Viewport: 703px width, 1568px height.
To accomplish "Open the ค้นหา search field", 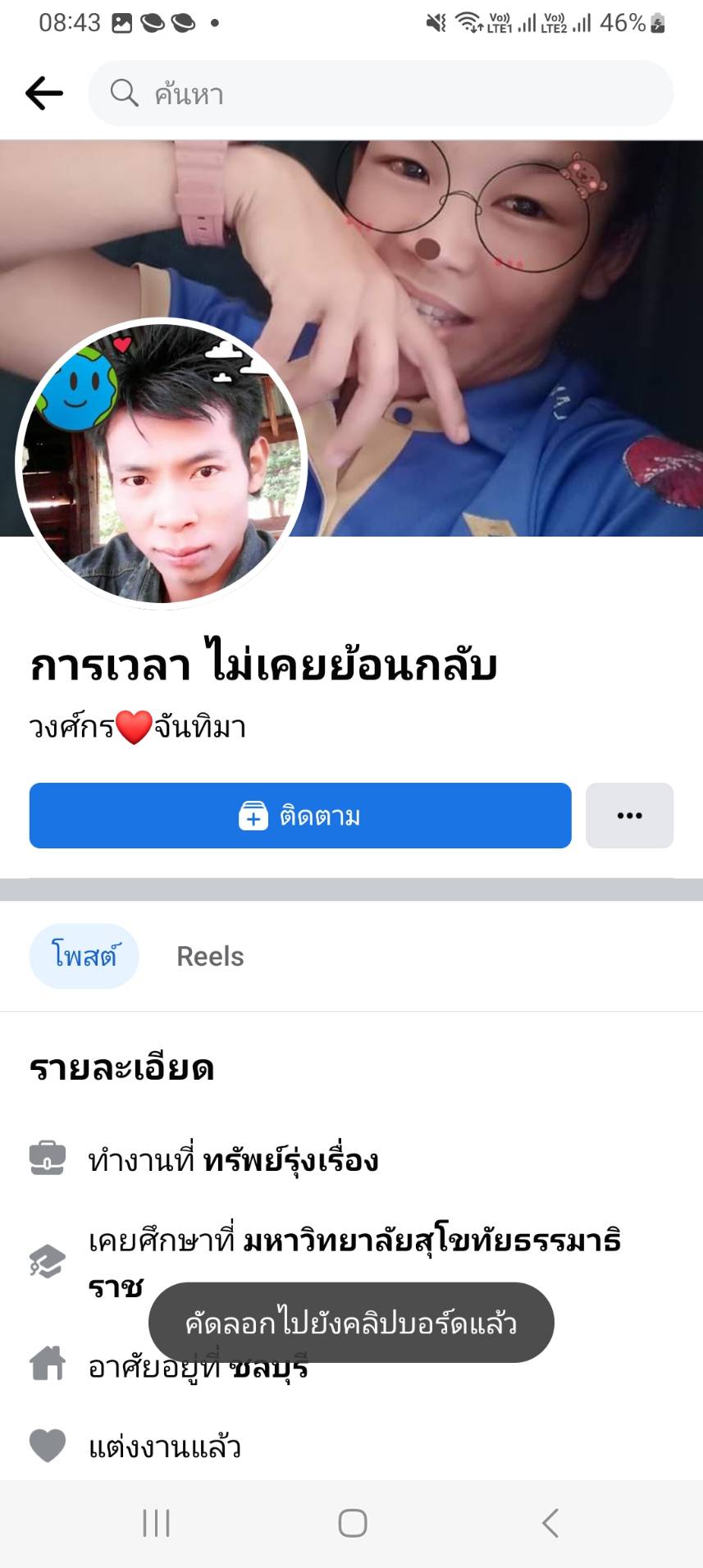I will 381,94.
